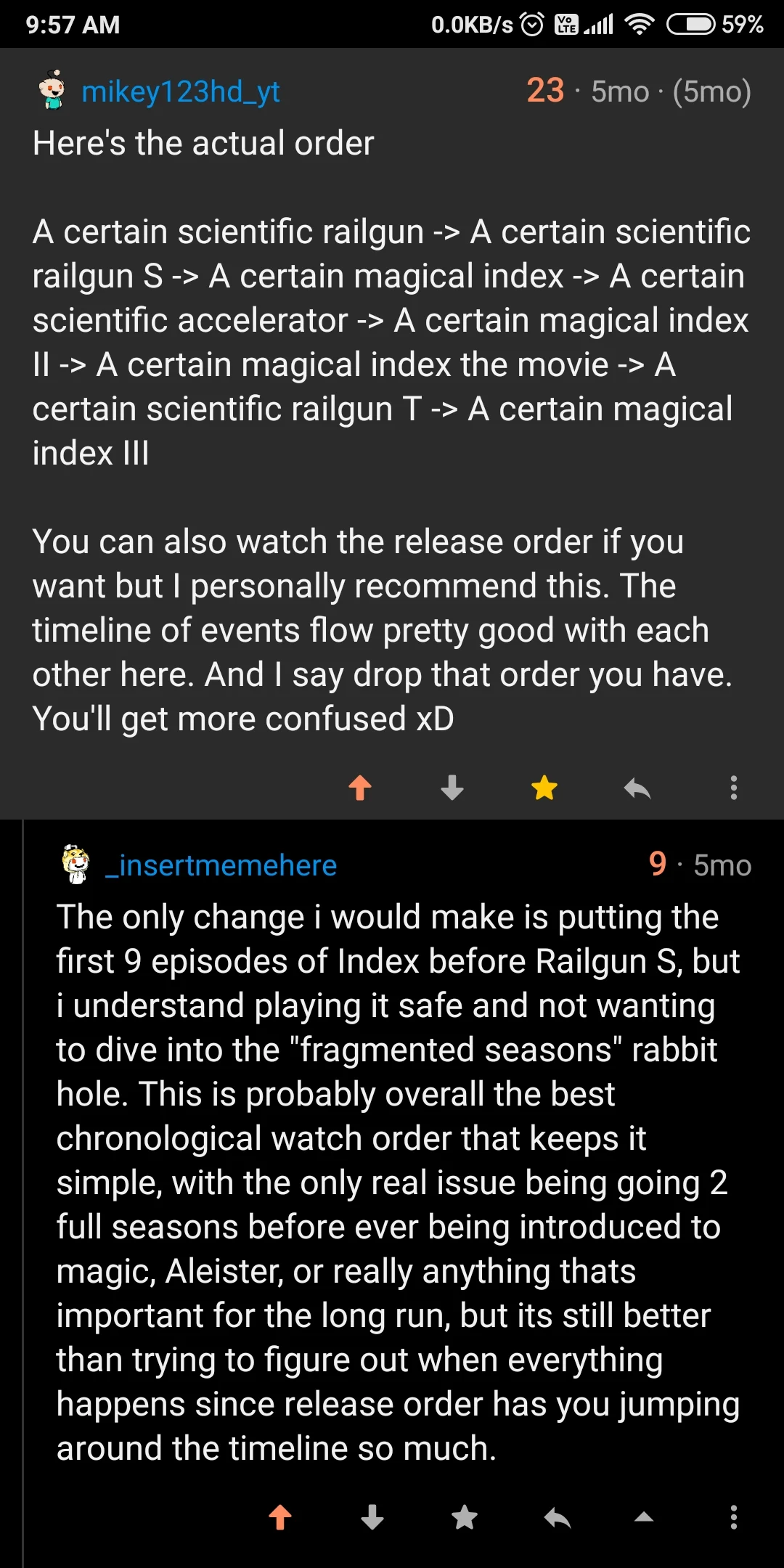
Task: Upvote mikey123hd_yt's comment
Action: [361, 786]
